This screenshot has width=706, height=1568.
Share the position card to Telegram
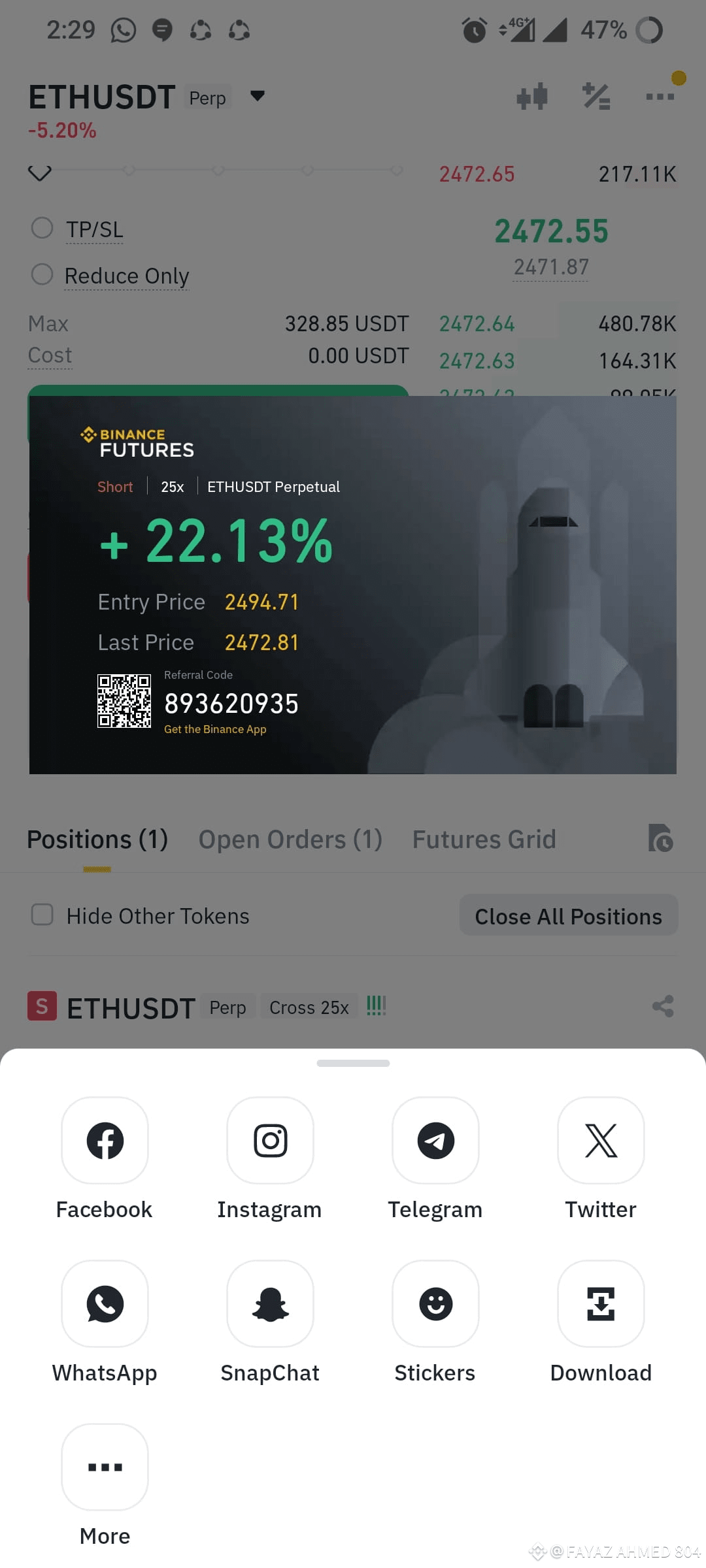coord(435,1141)
